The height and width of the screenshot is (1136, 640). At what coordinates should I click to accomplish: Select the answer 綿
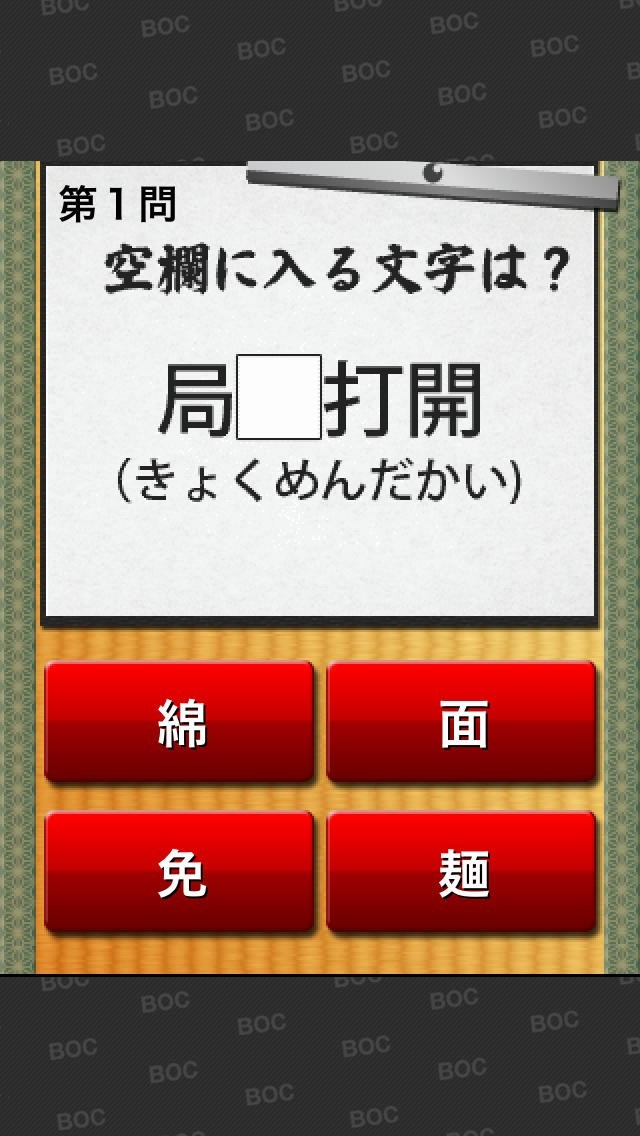[x=179, y=722]
